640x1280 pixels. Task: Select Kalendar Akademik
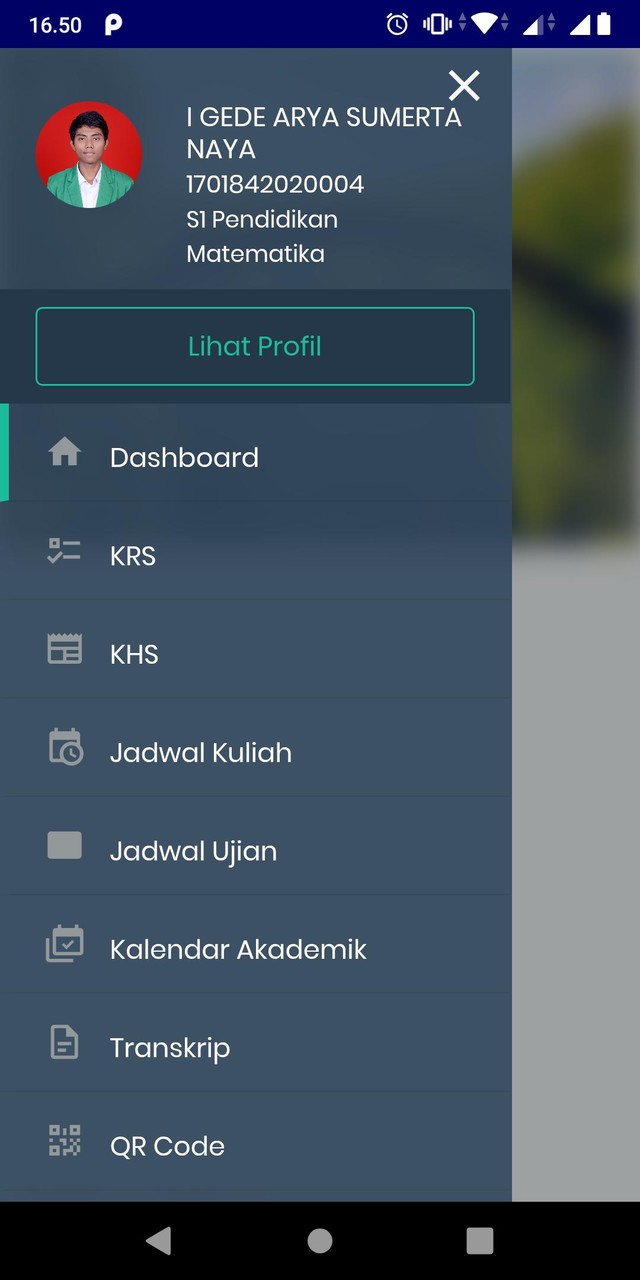pyautogui.click(x=238, y=949)
